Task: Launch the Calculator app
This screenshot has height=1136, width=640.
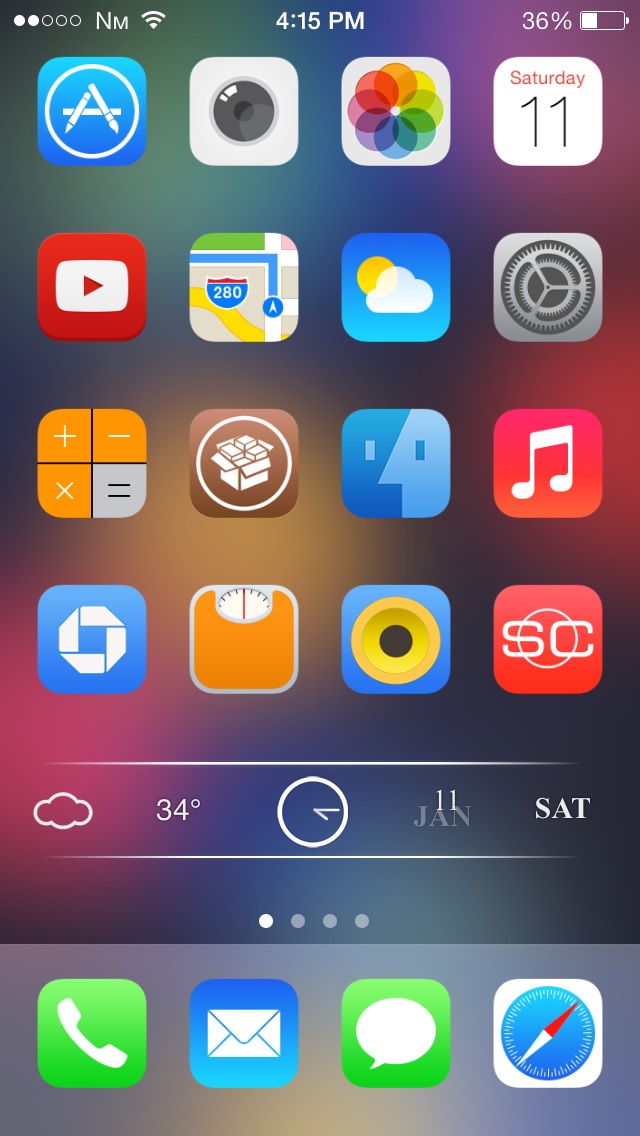Action: click(92, 463)
